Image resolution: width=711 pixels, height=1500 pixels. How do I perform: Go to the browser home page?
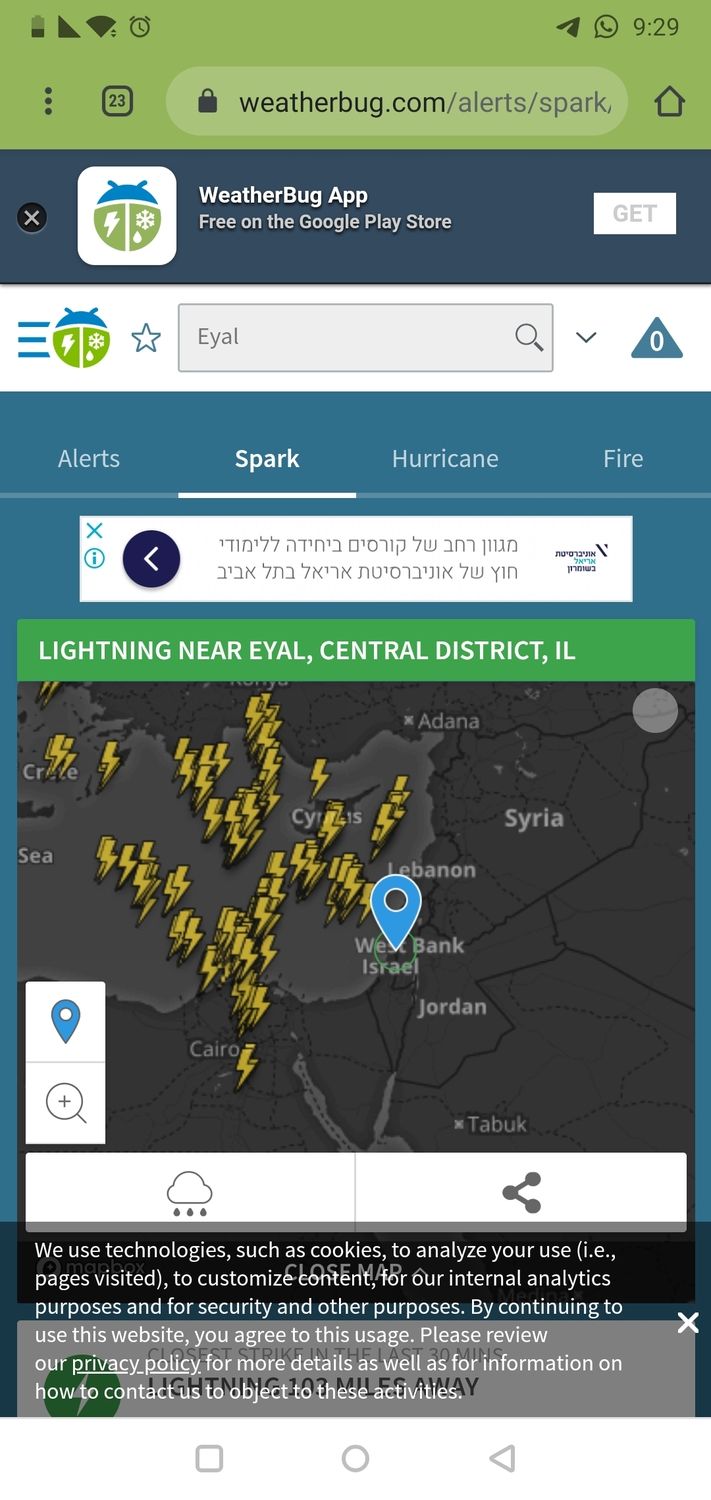point(669,101)
